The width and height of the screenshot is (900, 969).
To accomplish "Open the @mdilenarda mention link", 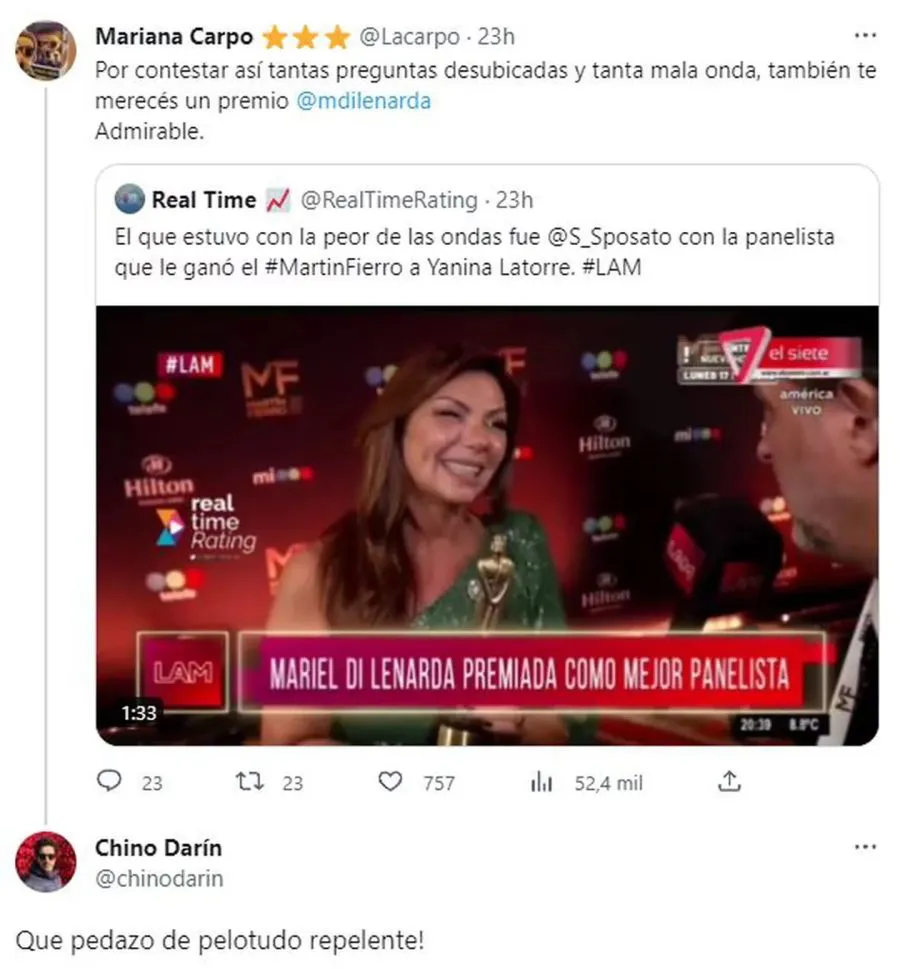I will click(367, 101).
